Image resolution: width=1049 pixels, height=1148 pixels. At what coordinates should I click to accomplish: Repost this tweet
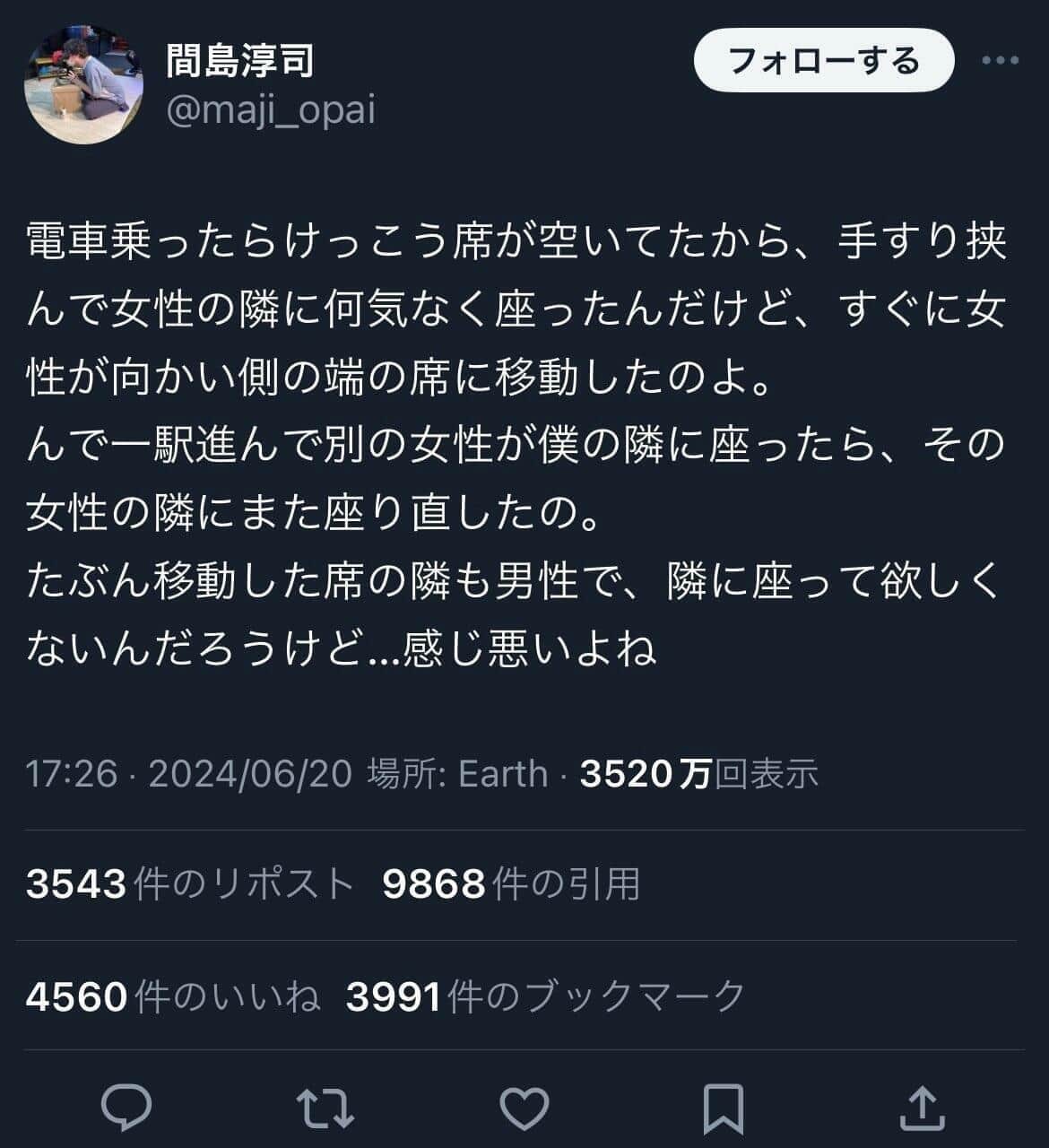[x=325, y=1108]
